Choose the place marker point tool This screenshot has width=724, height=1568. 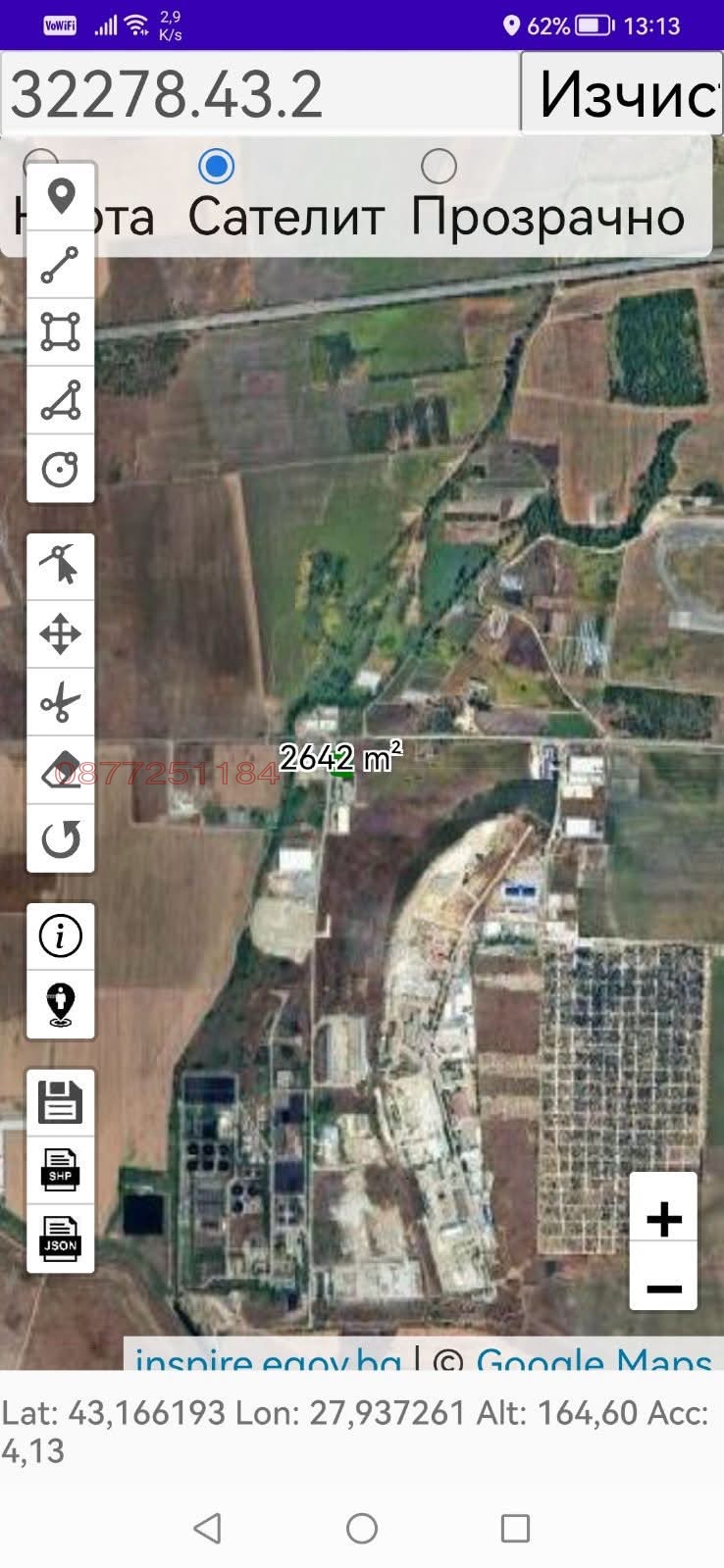[61, 196]
